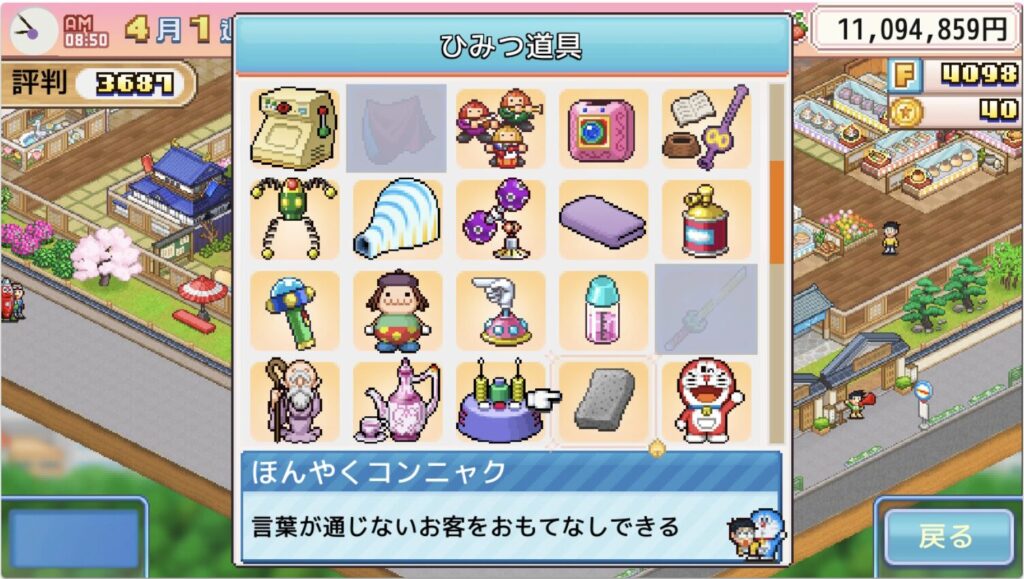Choose the pink teapot gadget
Image resolution: width=1024 pixels, height=579 pixels.
click(x=399, y=402)
